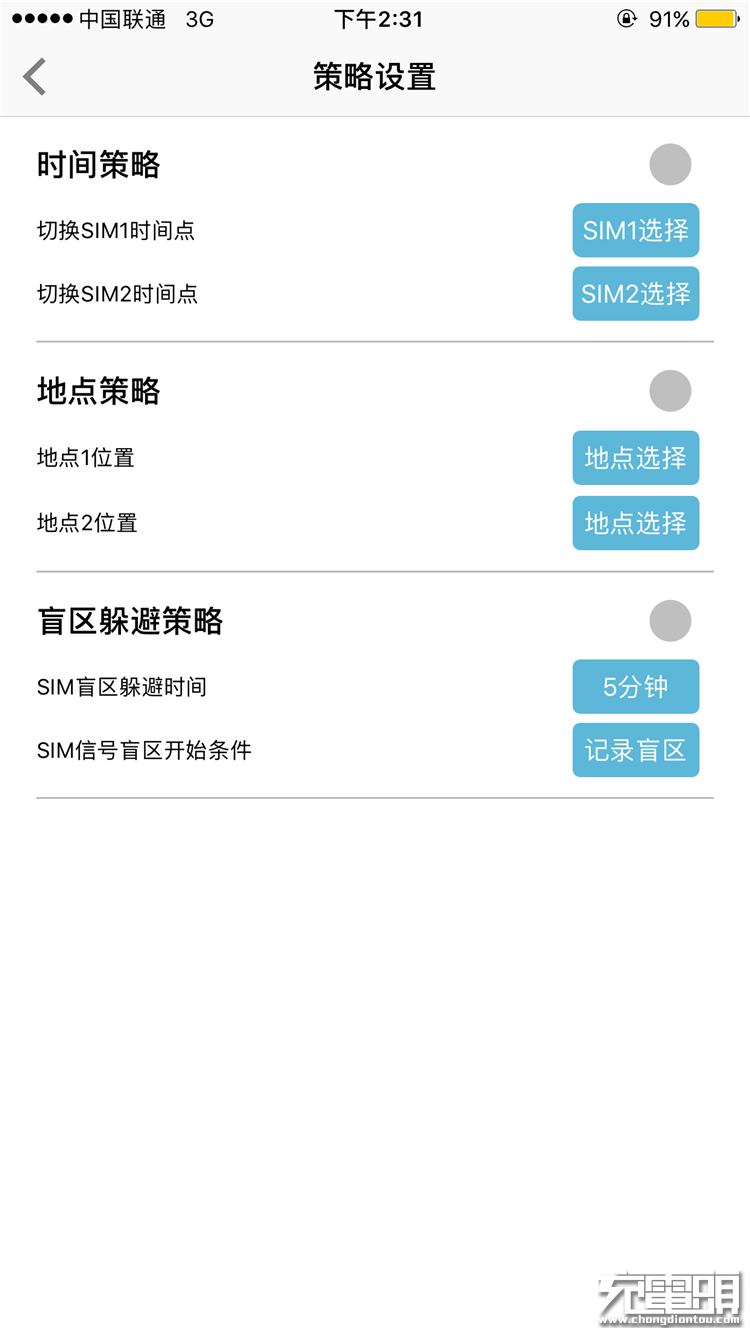Toggle the 盲区躲避策略 switch
750x1333 pixels.
click(670, 621)
